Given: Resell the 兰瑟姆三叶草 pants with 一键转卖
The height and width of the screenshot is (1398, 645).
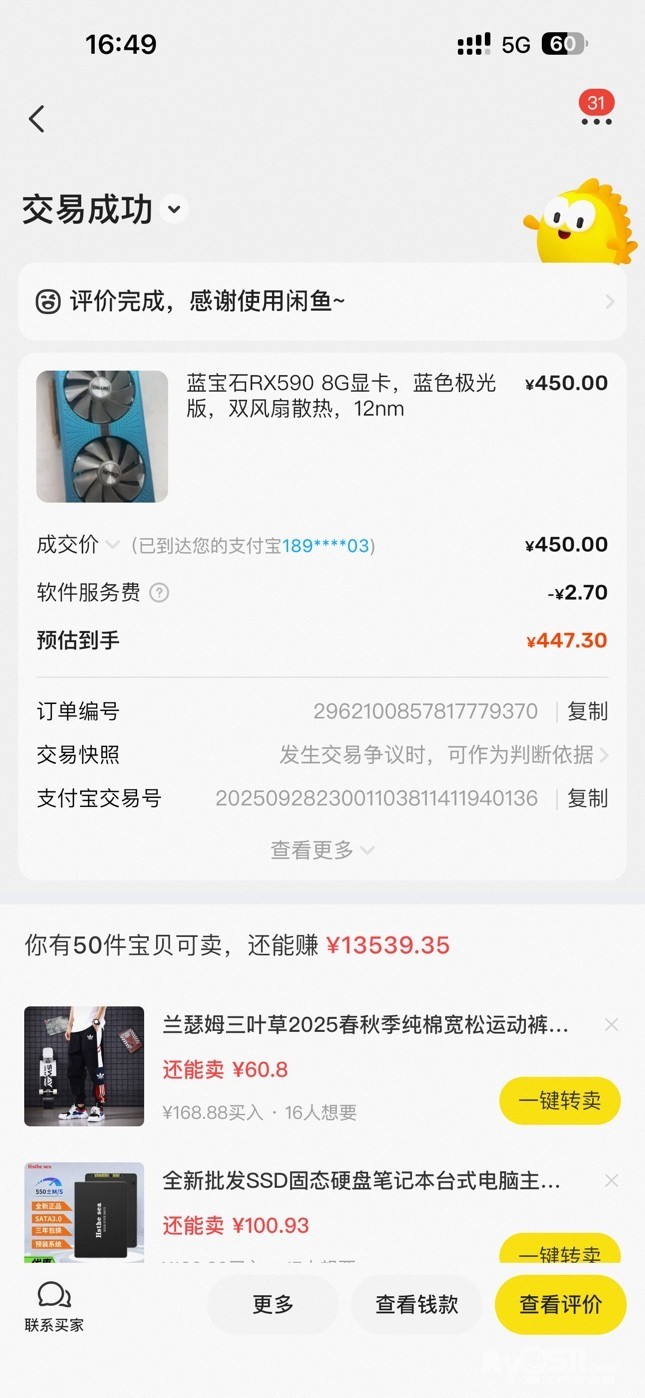Looking at the screenshot, I should click(559, 1101).
